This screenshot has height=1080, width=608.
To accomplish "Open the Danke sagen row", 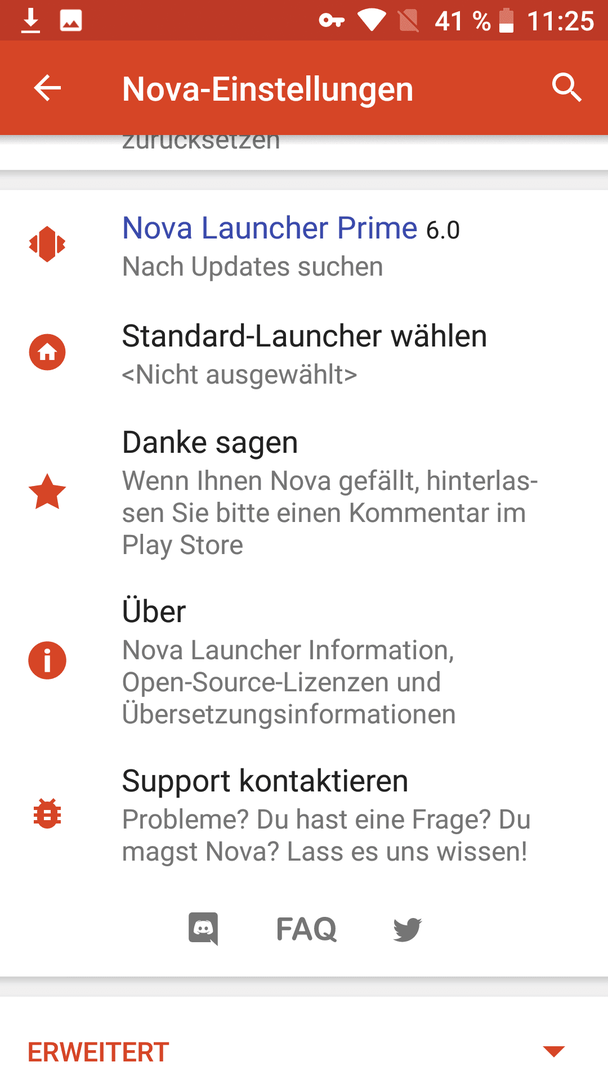I will [x=304, y=492].
